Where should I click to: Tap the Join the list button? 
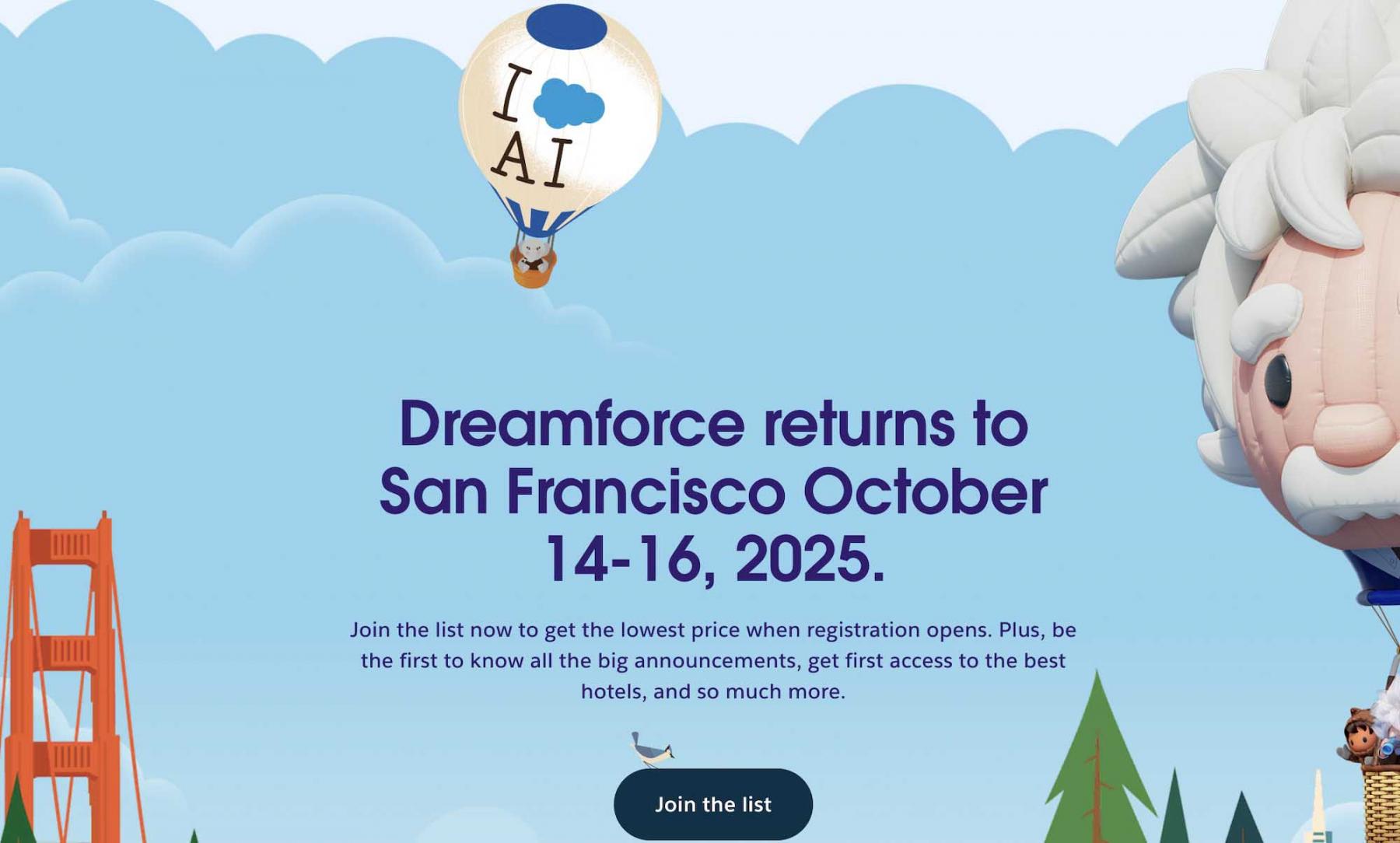coord(712,803)
